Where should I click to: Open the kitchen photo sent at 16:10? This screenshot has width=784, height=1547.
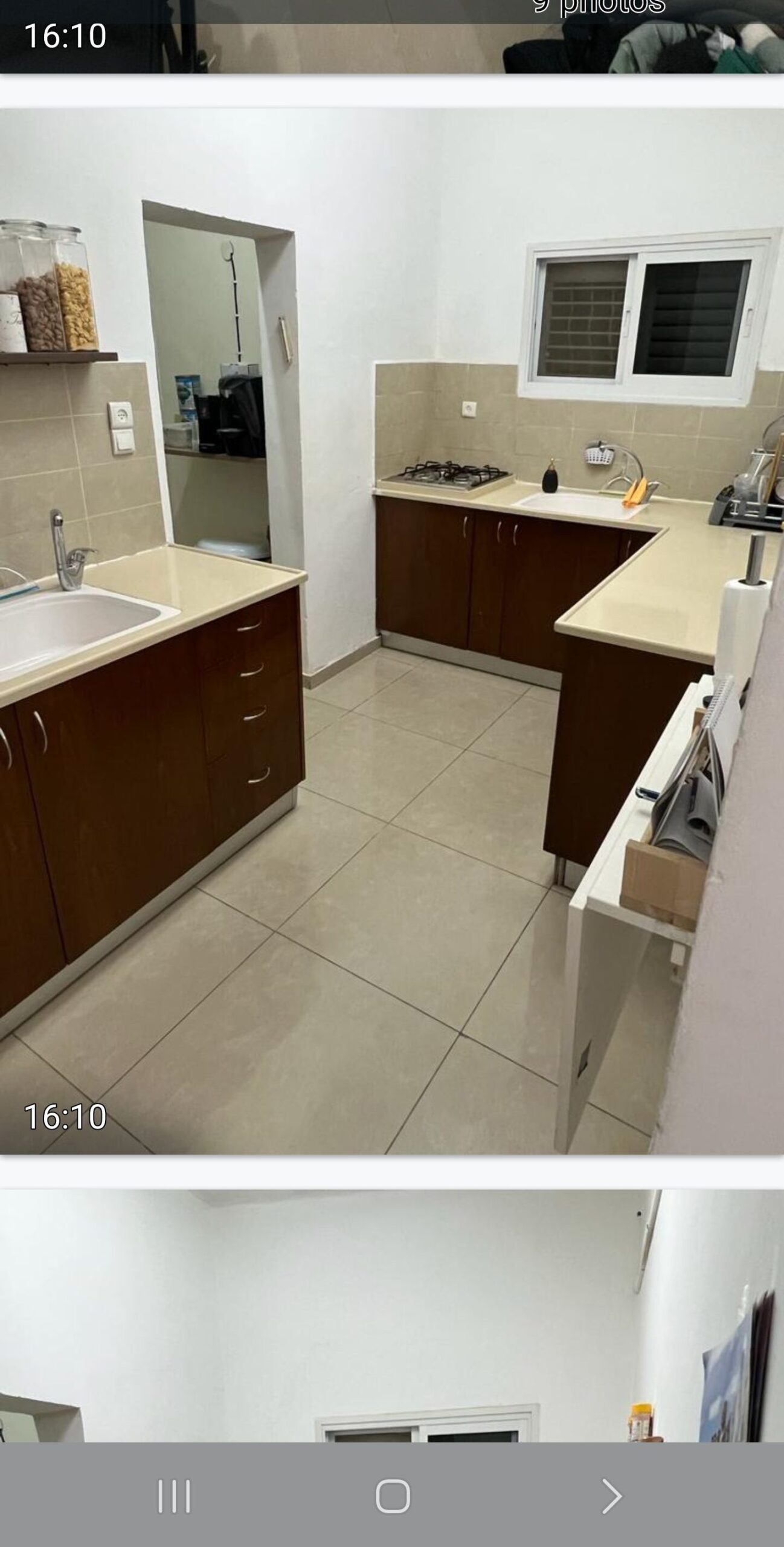point(391,631)
